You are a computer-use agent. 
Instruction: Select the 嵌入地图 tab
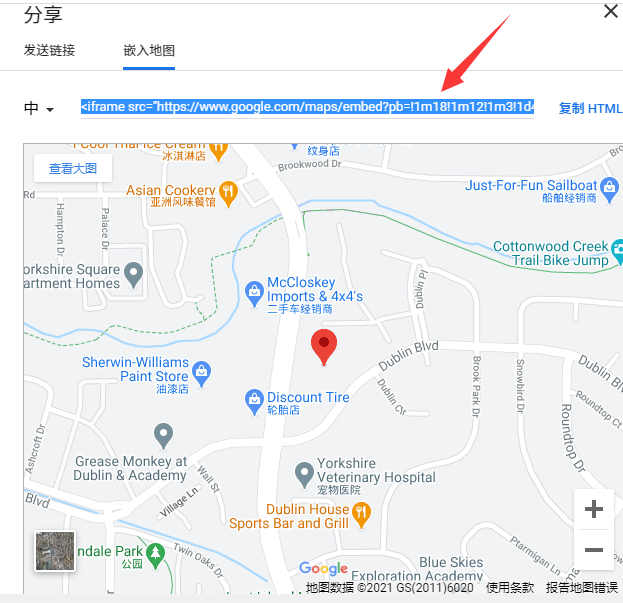(149, 50)
